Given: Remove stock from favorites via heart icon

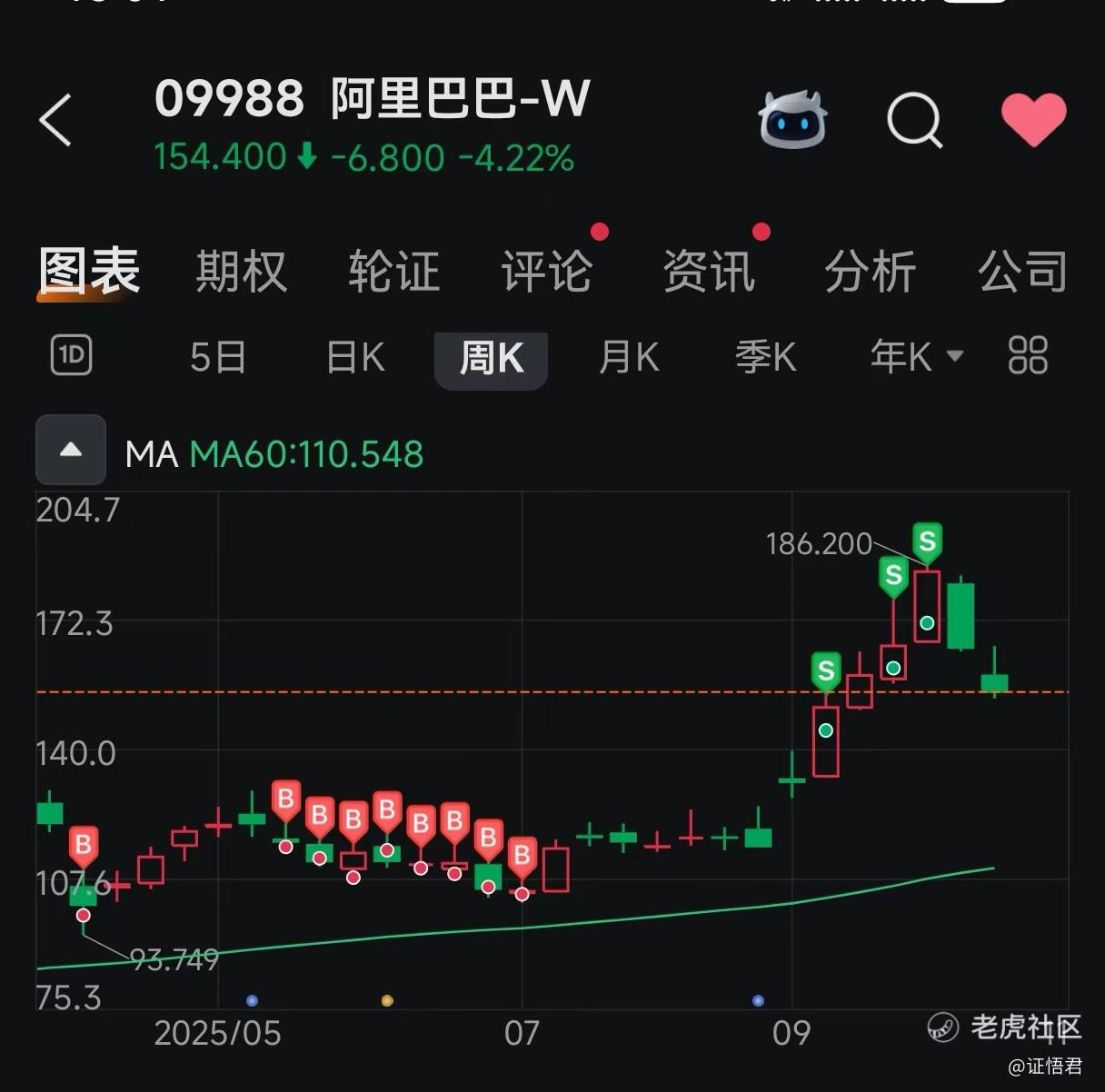Looking at the screenshot, I should pyautogui.click(x=1033, y=120).
